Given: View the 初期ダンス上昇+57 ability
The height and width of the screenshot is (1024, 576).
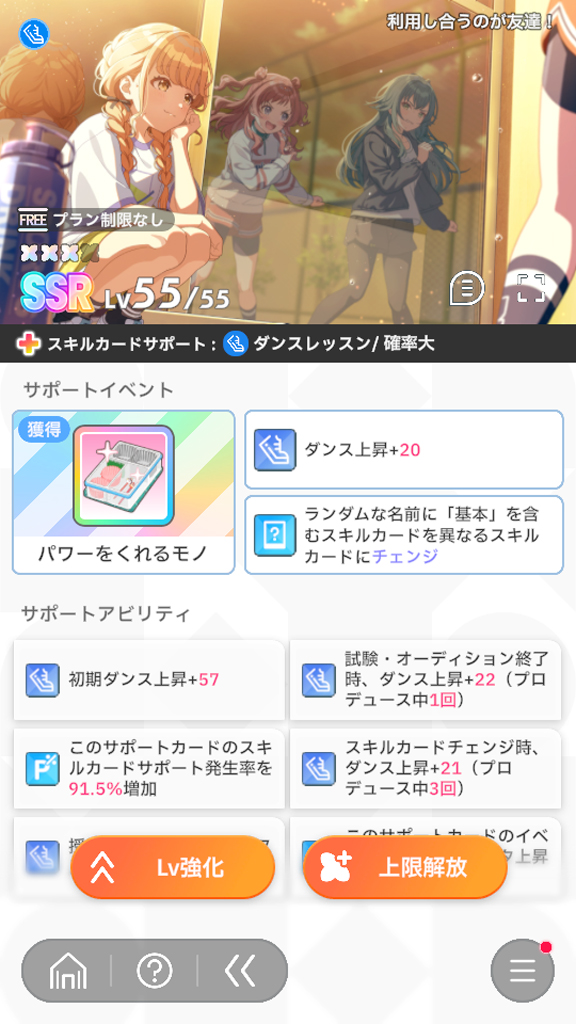Looking at the screenshot, I should tap(149, 680).
